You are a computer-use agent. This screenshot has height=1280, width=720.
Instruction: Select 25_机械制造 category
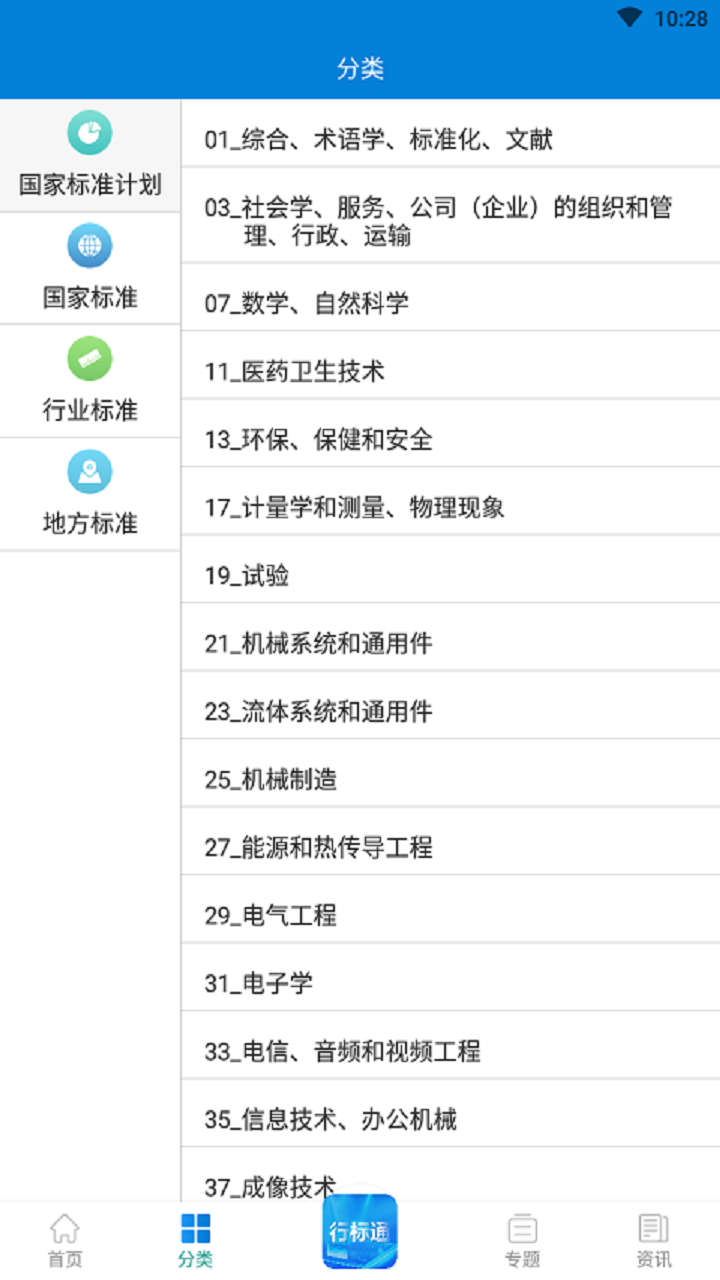tap(450, 779)
